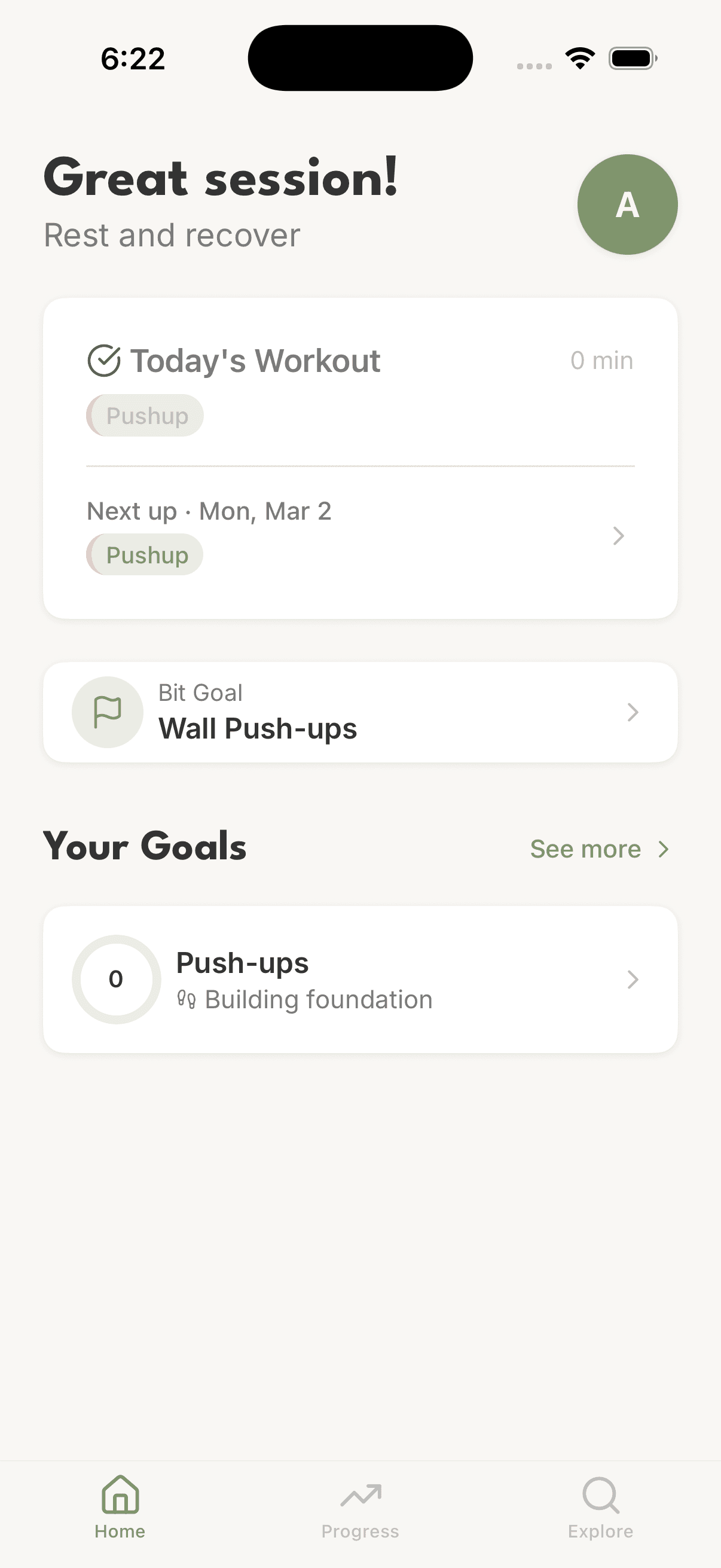Expand the Next up workout chevron
Viewport: 721px width, 1568px height.
[x=619, y=536]
